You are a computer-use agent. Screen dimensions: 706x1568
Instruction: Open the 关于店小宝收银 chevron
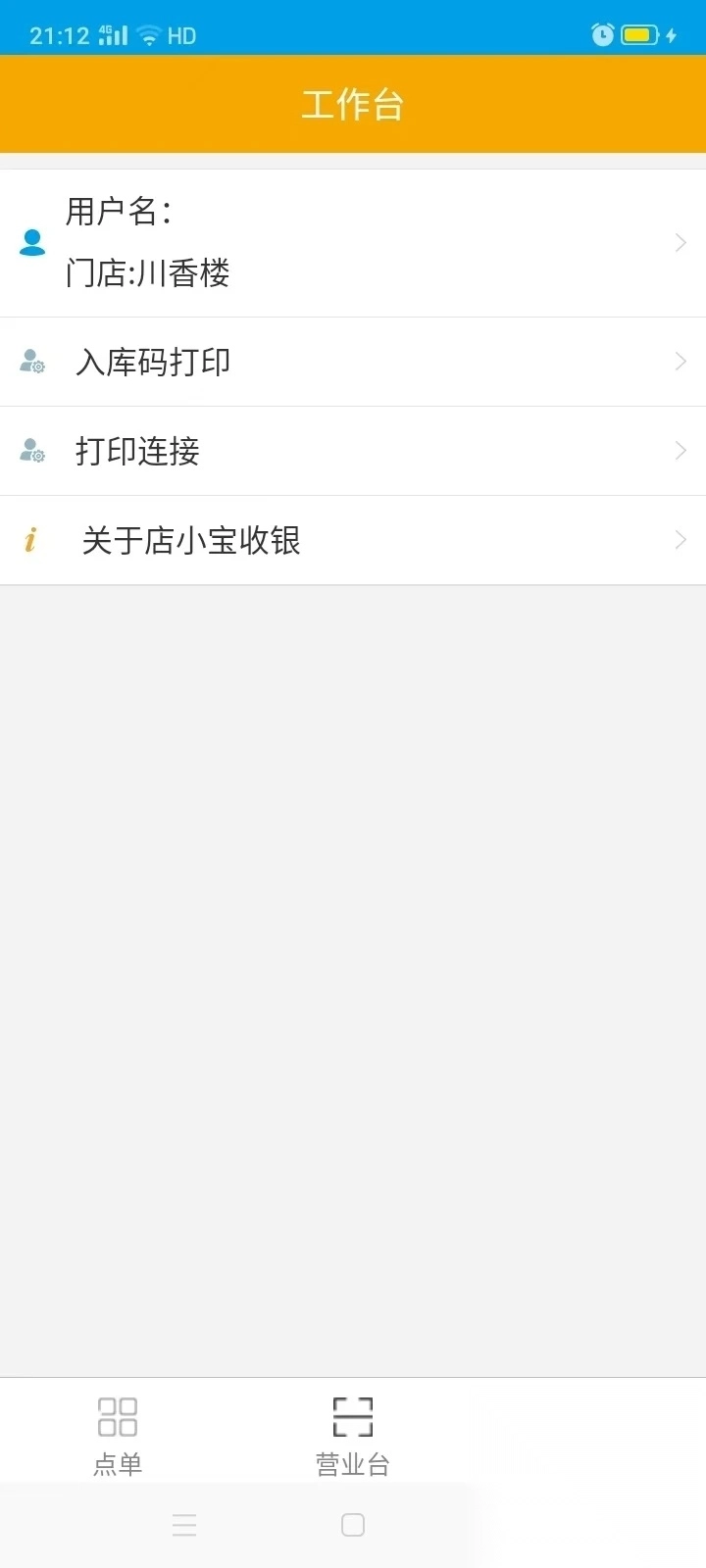tap(680, 540)
